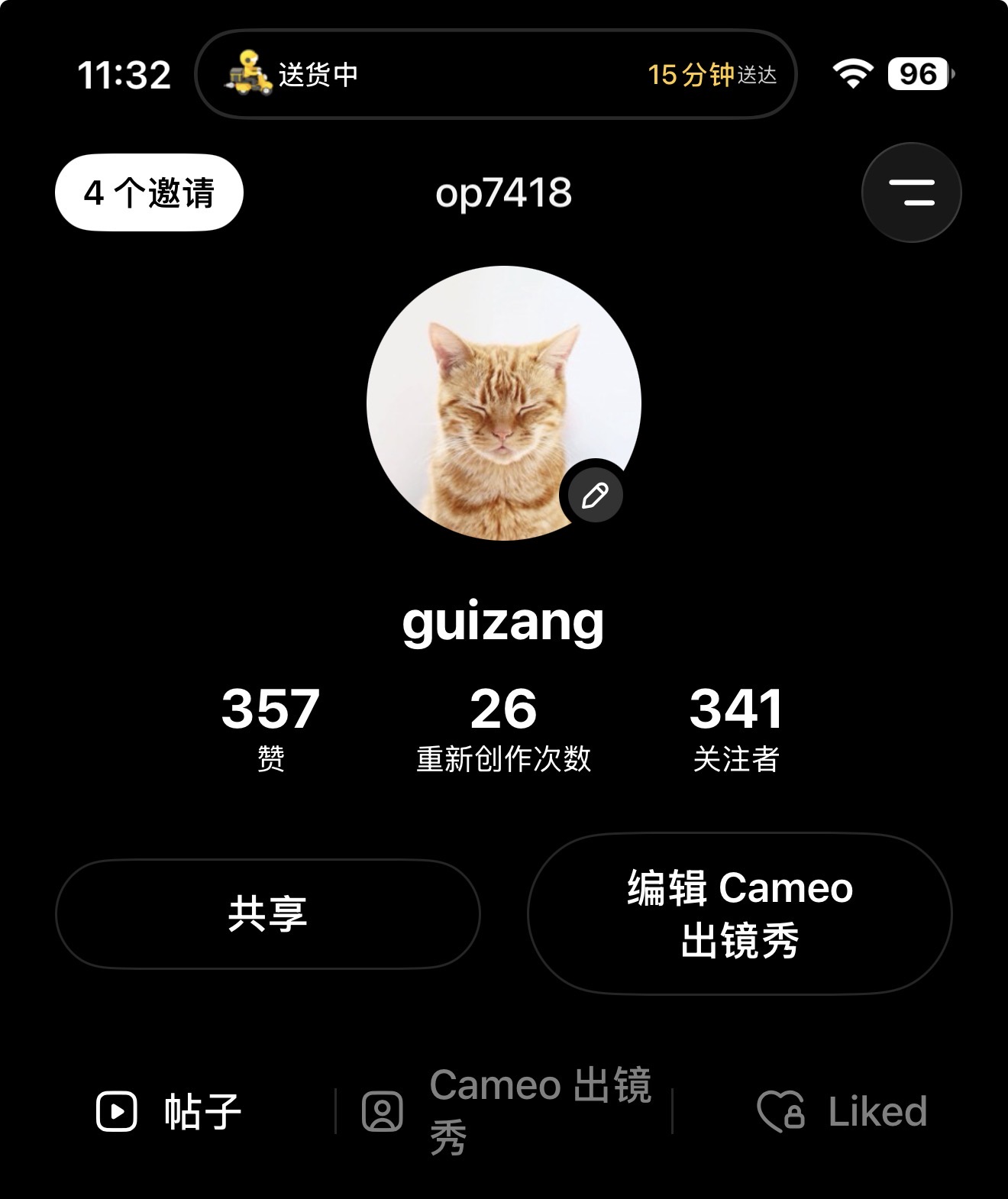Screen dimensions: 1008x1199
Task: Tap the 共享 share button
Action: point(267,913)
